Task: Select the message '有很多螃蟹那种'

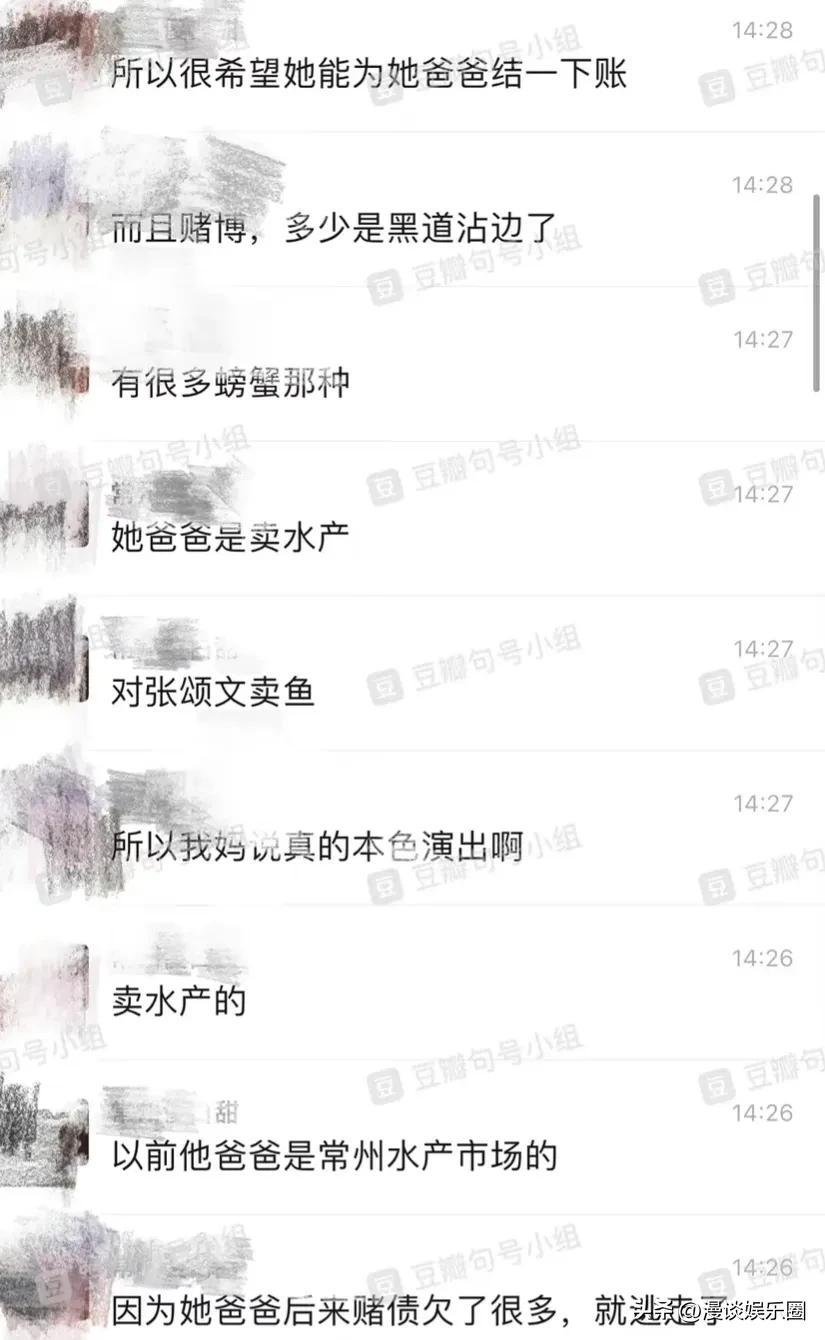Action: click(231, 384)
